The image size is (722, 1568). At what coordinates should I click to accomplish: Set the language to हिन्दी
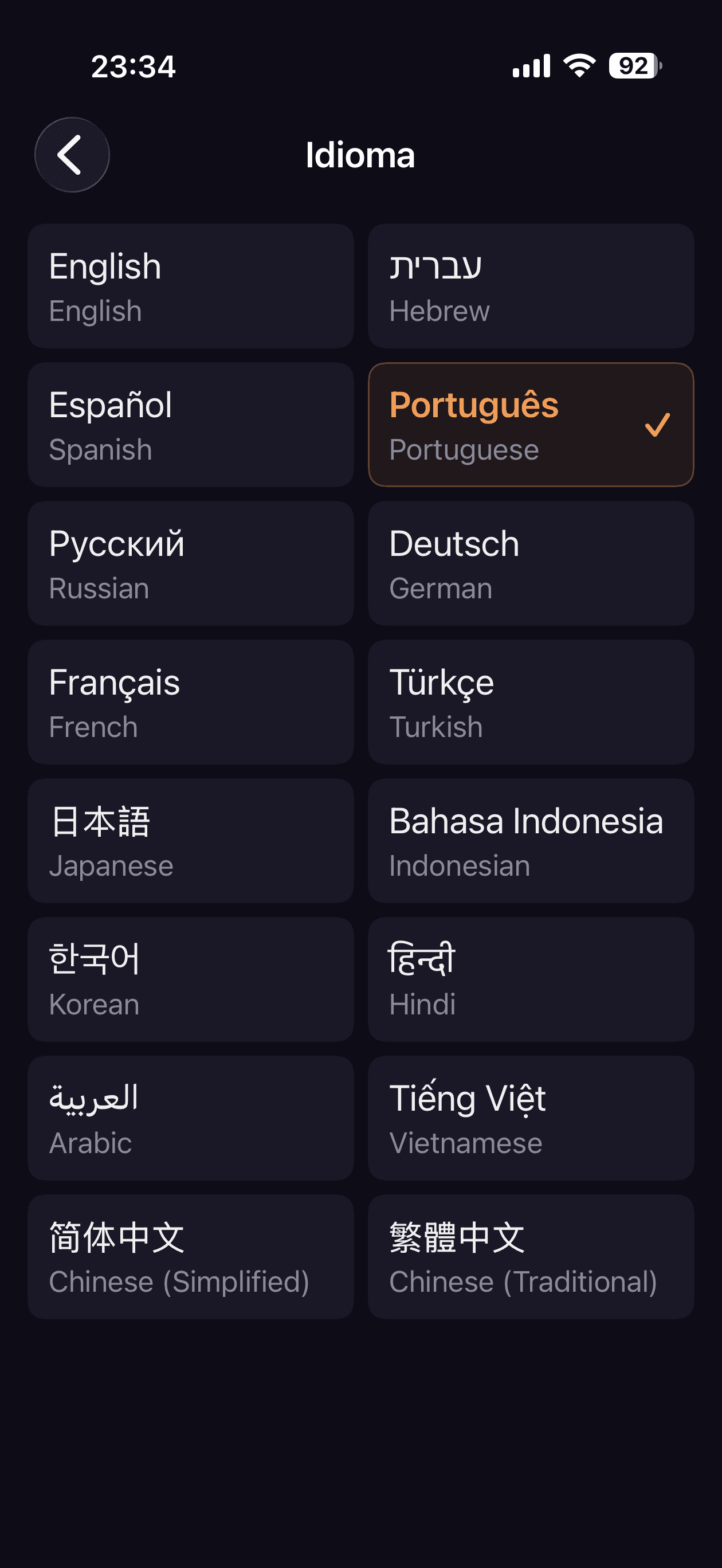tap(531, 979)
